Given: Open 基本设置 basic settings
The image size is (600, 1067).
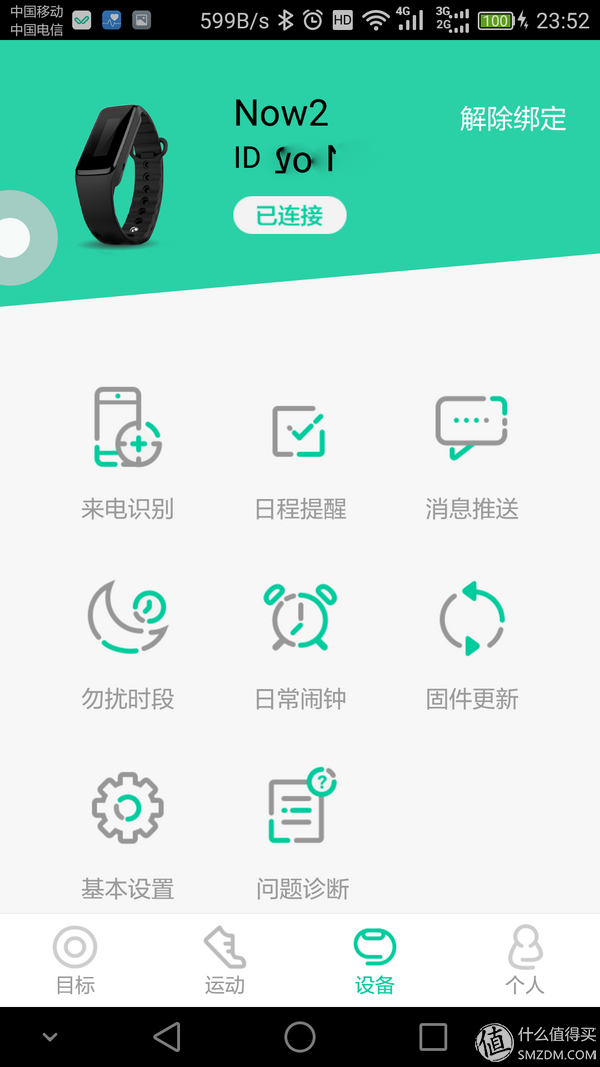Looking at the screenshot, I should 128,834.
